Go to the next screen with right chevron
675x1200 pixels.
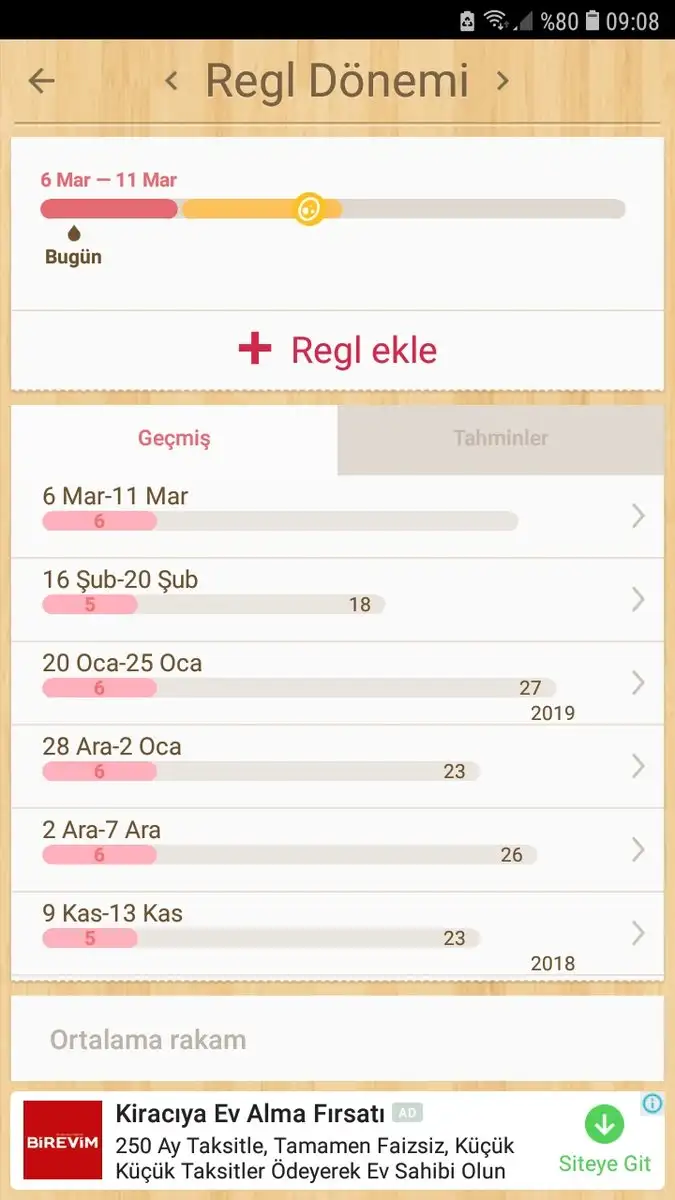[503, 81]
